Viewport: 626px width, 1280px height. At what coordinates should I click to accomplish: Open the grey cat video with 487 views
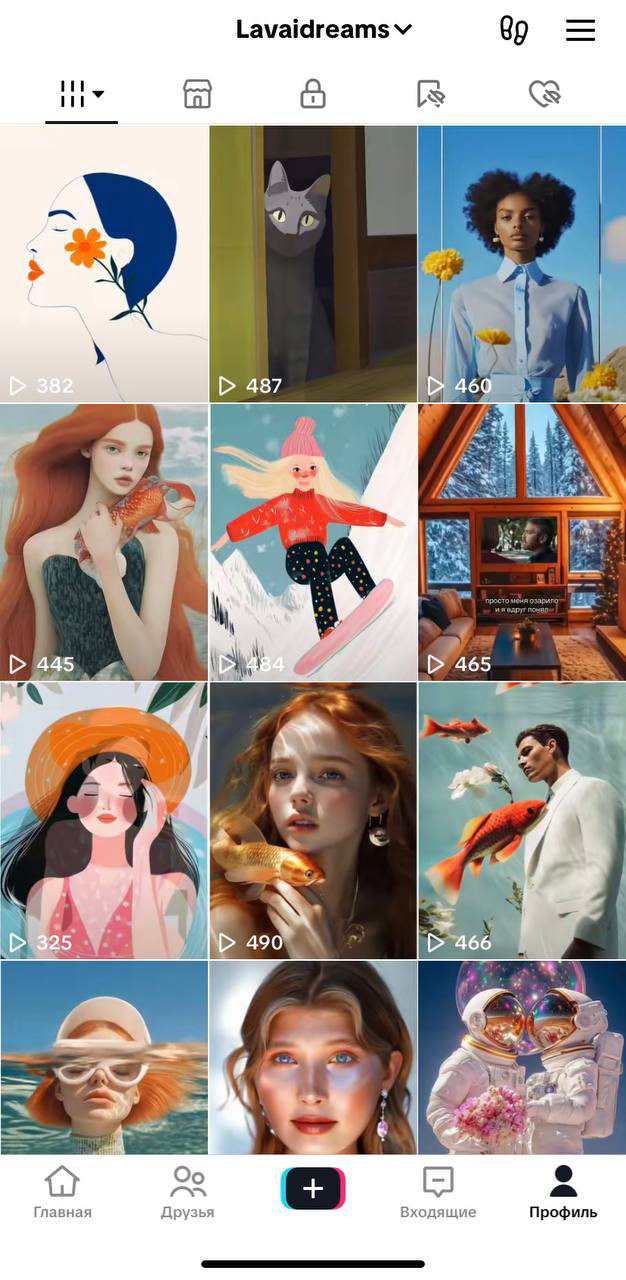coord(313,262)
